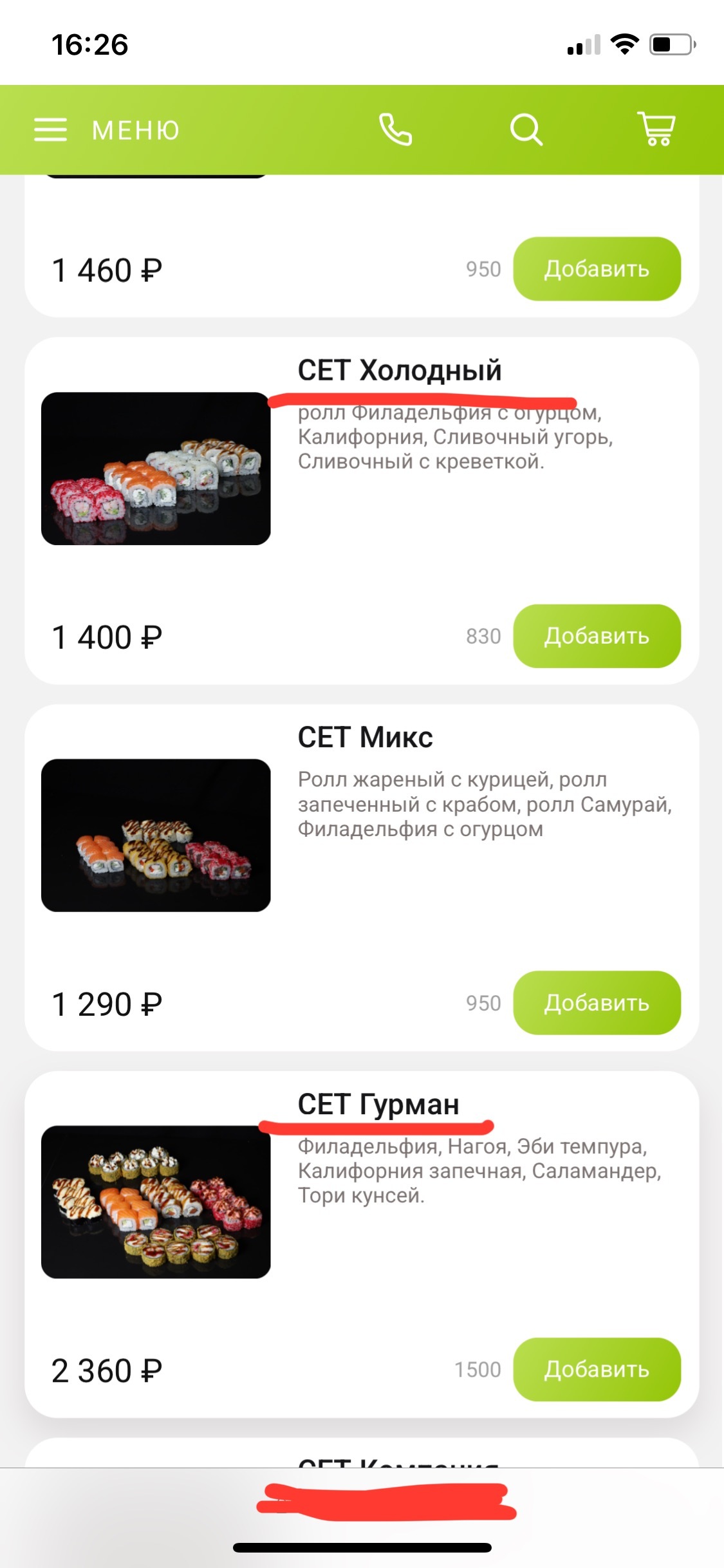Screen dimensions: 724x1568
Task: Open the СЕТ Холодный photo
Action: pos(156,469)
